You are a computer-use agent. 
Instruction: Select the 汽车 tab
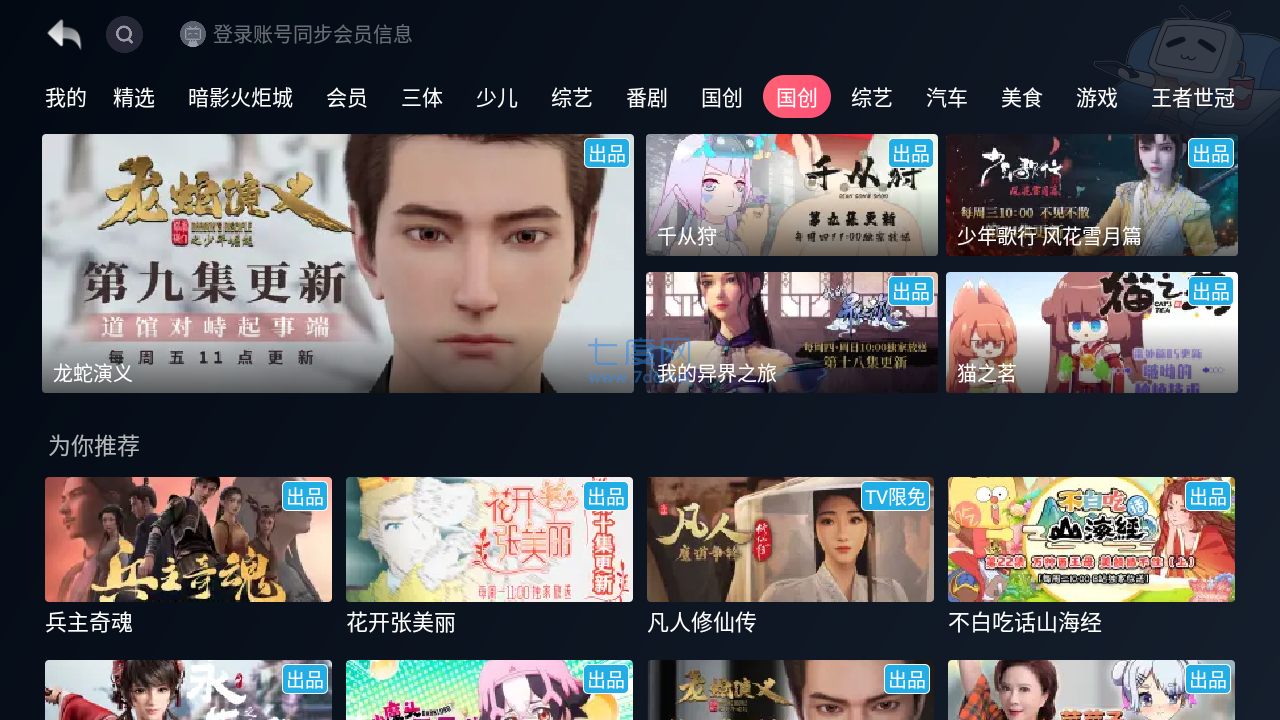[947, 98]
